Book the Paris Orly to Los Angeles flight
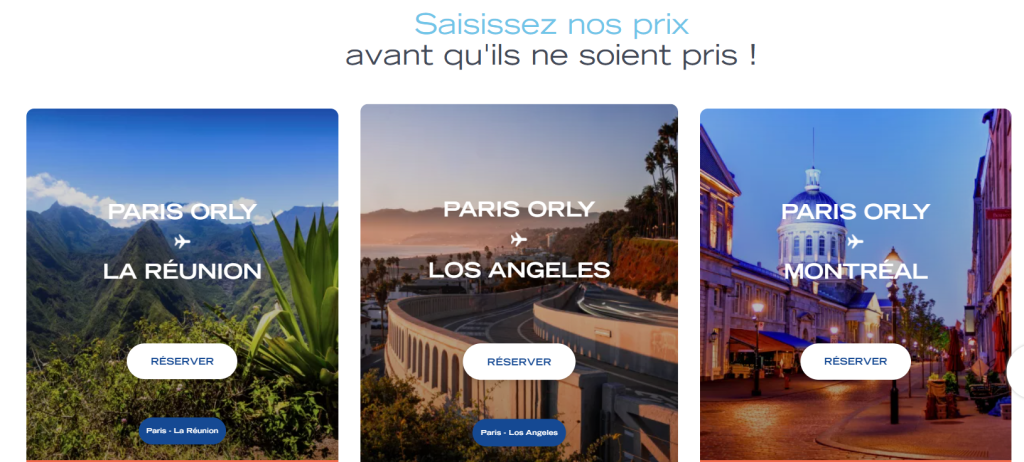 point(518,362)
